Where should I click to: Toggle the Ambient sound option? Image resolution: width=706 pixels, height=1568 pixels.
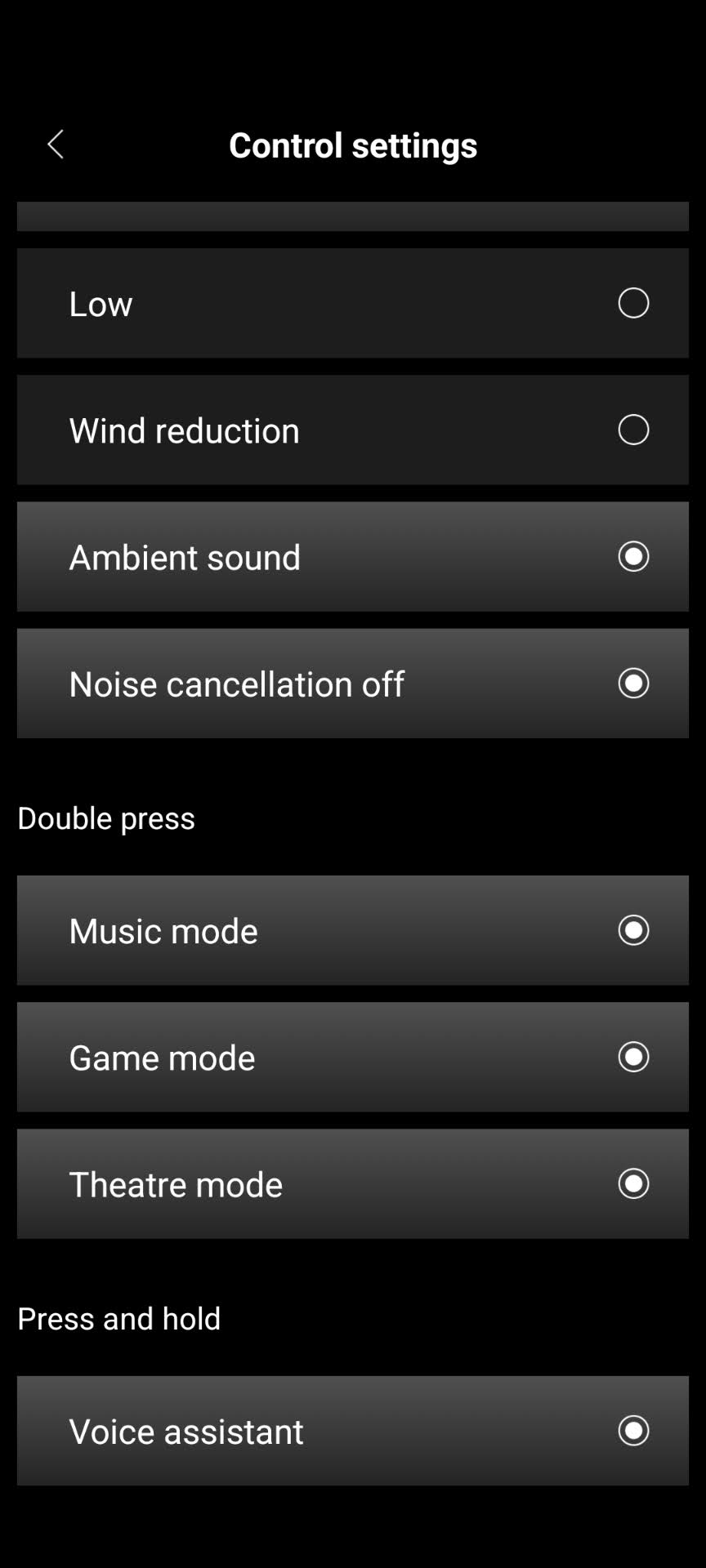click(633, 556)
